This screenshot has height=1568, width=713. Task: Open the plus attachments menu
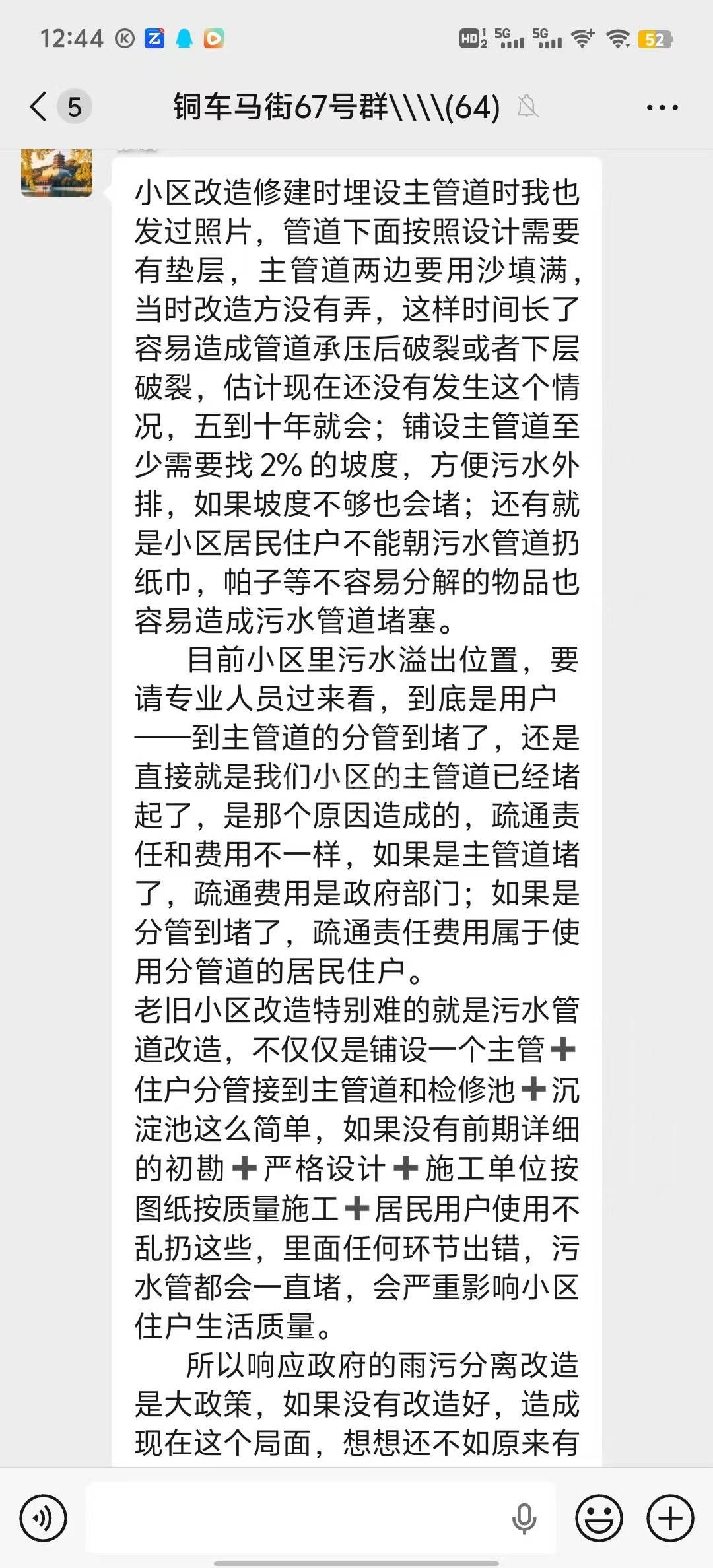point(669,1518)
